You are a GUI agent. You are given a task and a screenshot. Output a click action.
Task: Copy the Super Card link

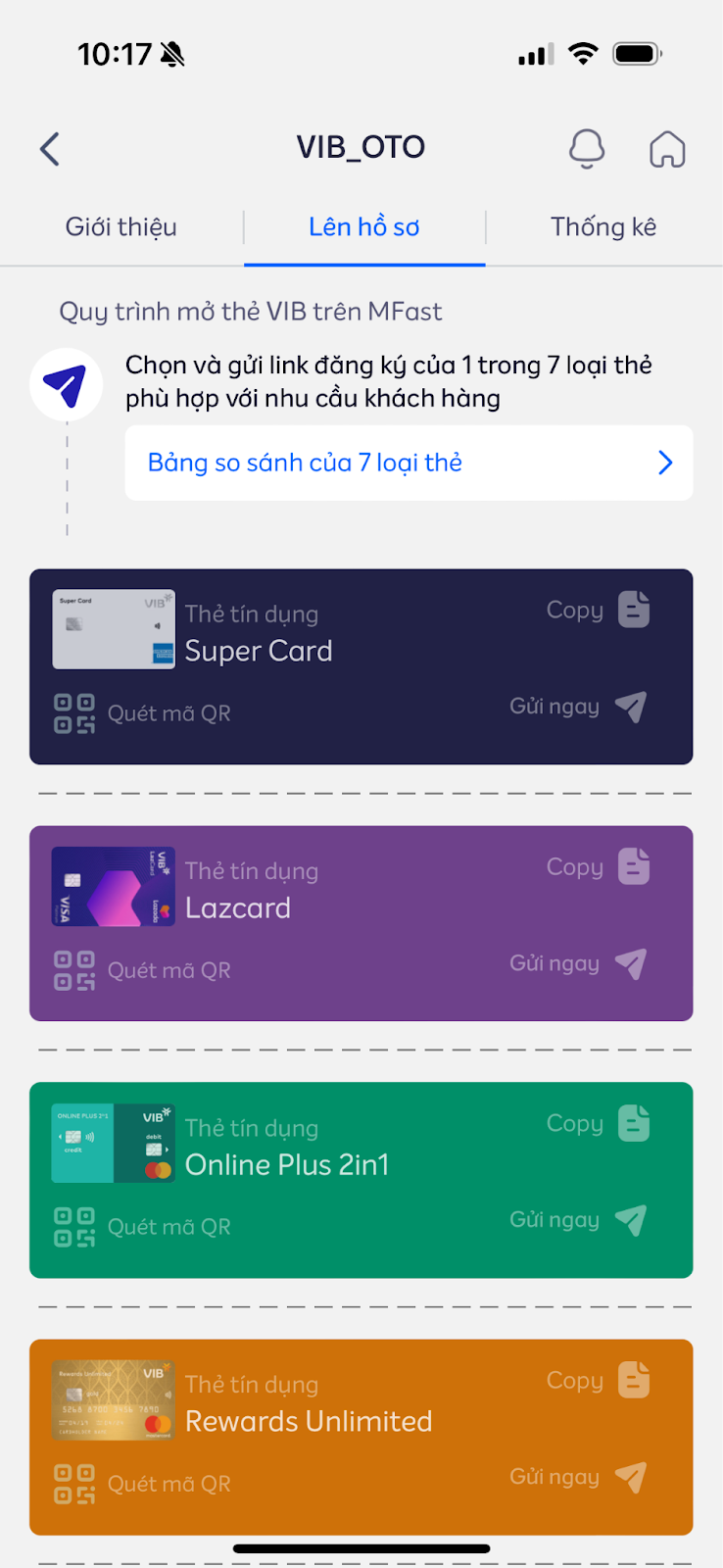point(599,610)
